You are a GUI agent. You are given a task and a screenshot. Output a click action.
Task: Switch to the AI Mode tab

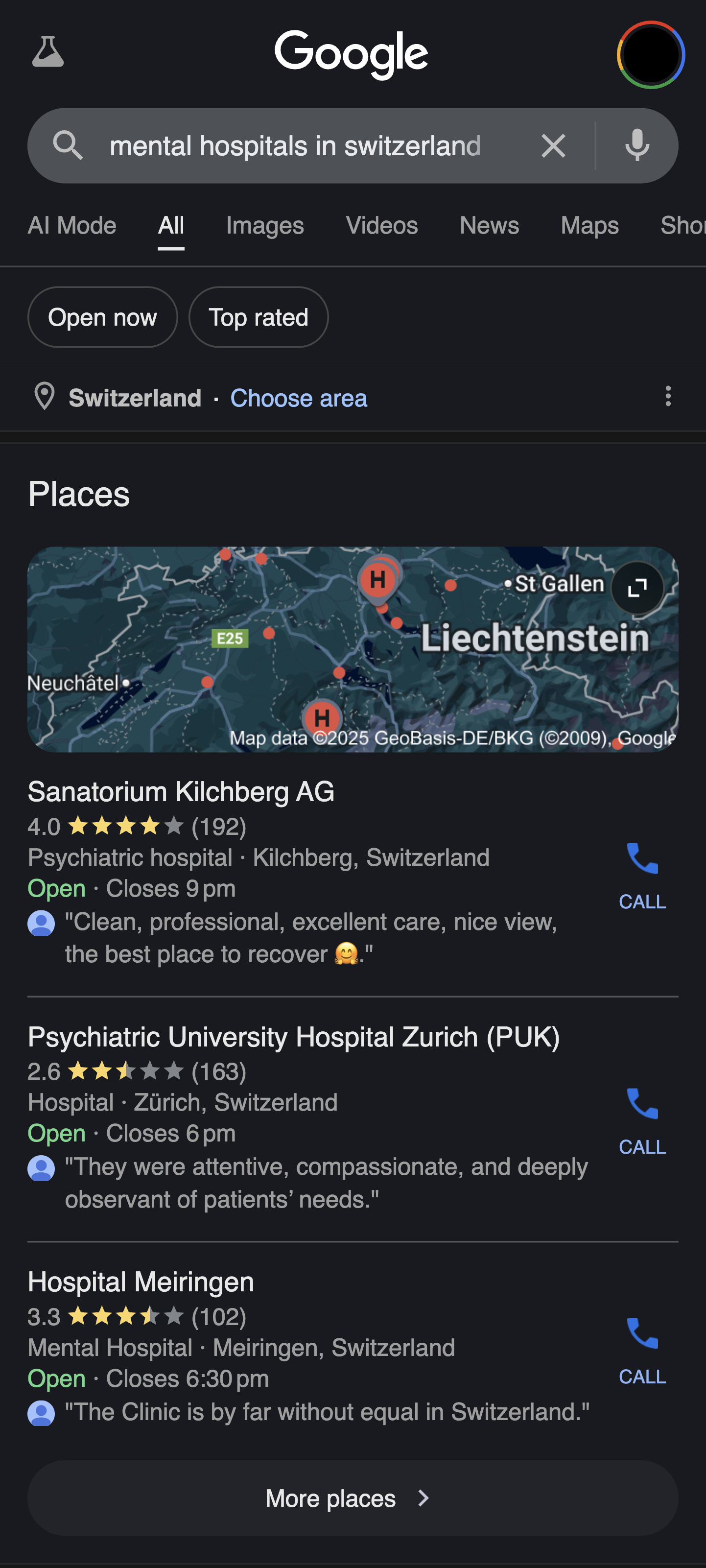pos(72,226)
